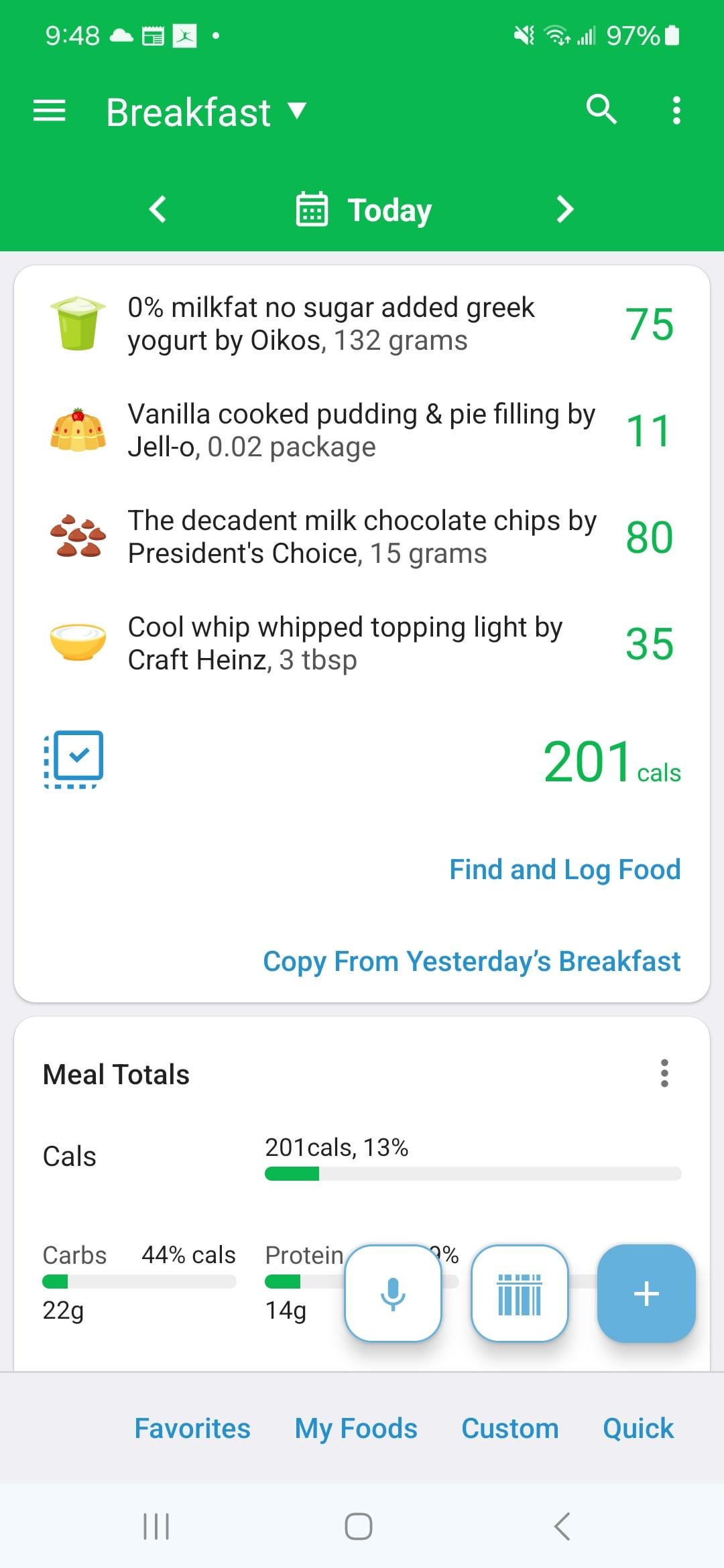Tap the multi-select checkbox icon

[x=74, y=760]
